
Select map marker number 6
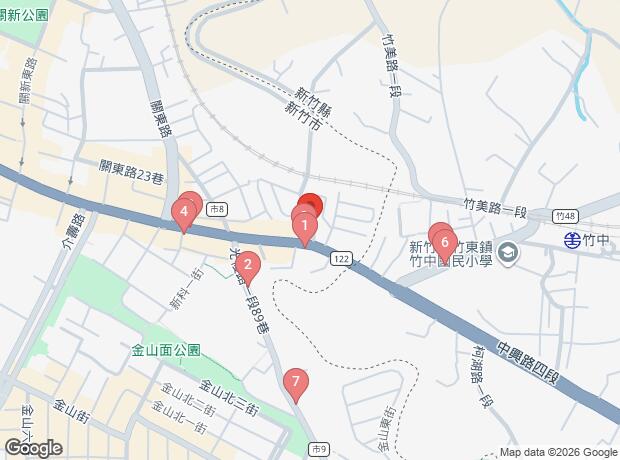(x=445, y=243)
